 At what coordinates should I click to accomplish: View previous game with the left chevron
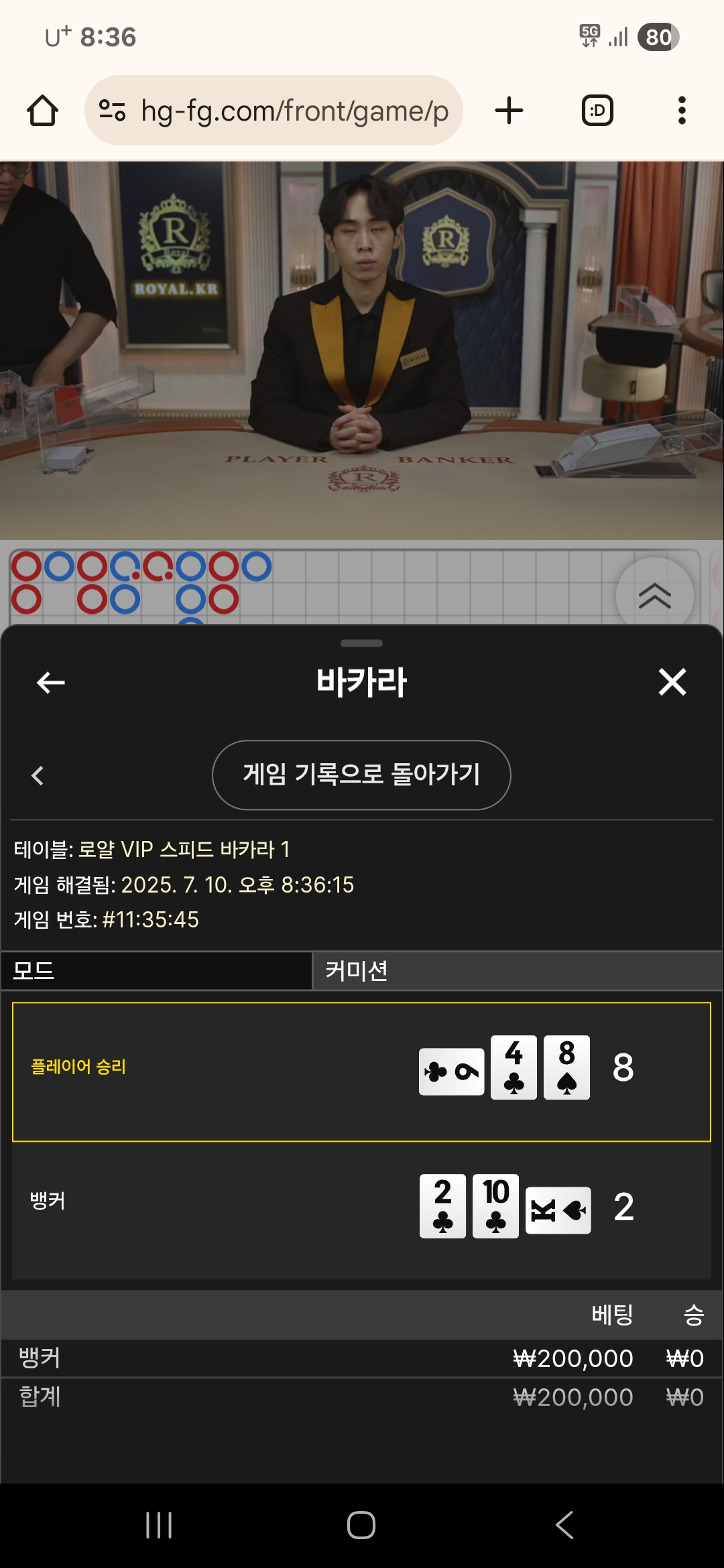pos(38,776)
